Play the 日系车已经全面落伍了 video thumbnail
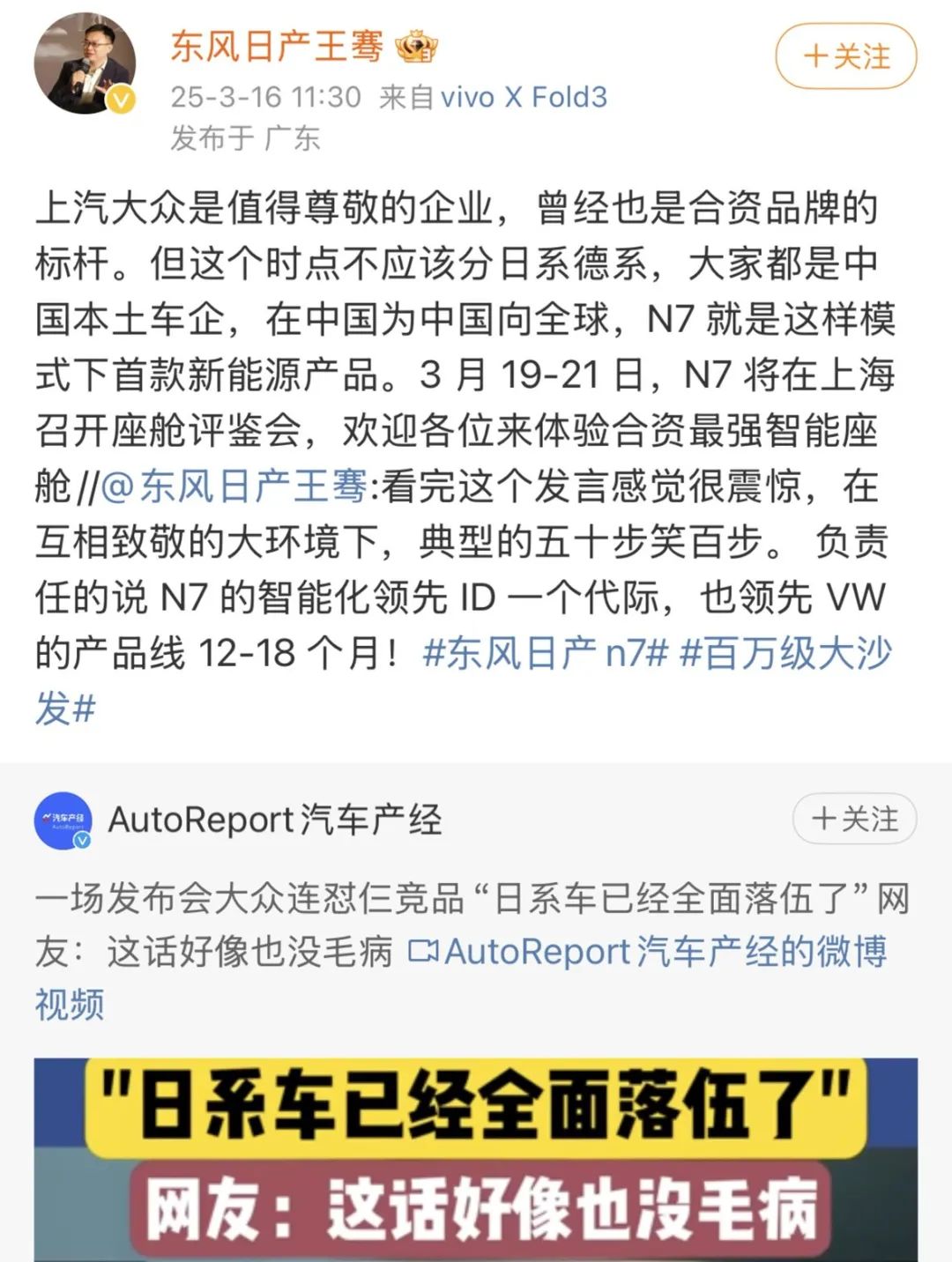Viewport: 952px width, 1262px height. (x=476, y=1159)
